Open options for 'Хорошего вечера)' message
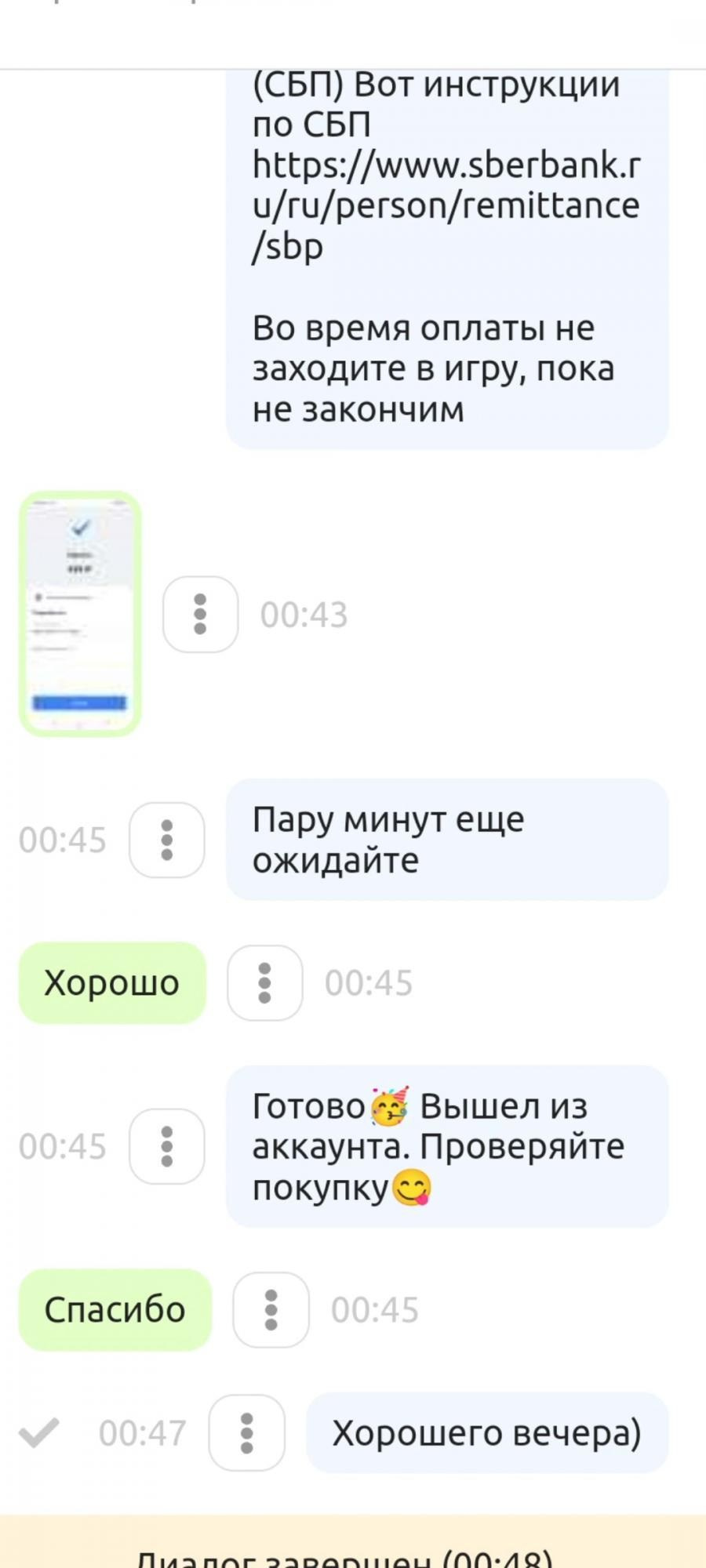The height and width of the screenshot is (1568, 706). tap(247, 1432)
